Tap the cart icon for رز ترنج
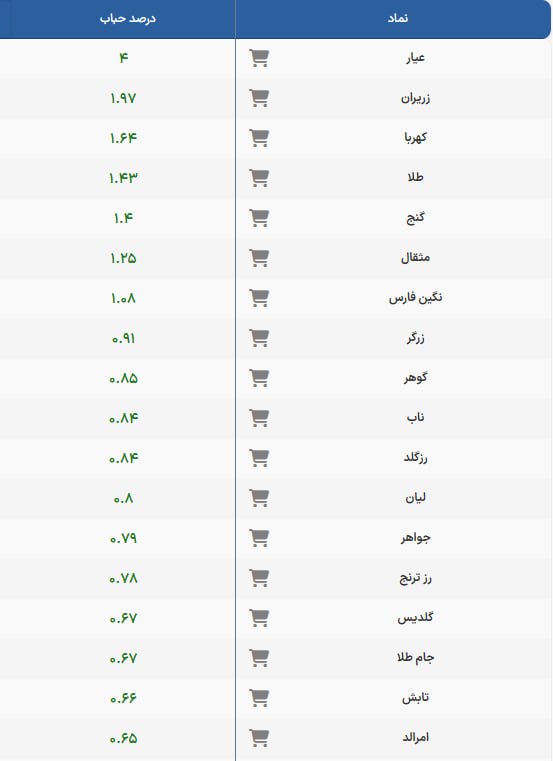 point(259,578)
